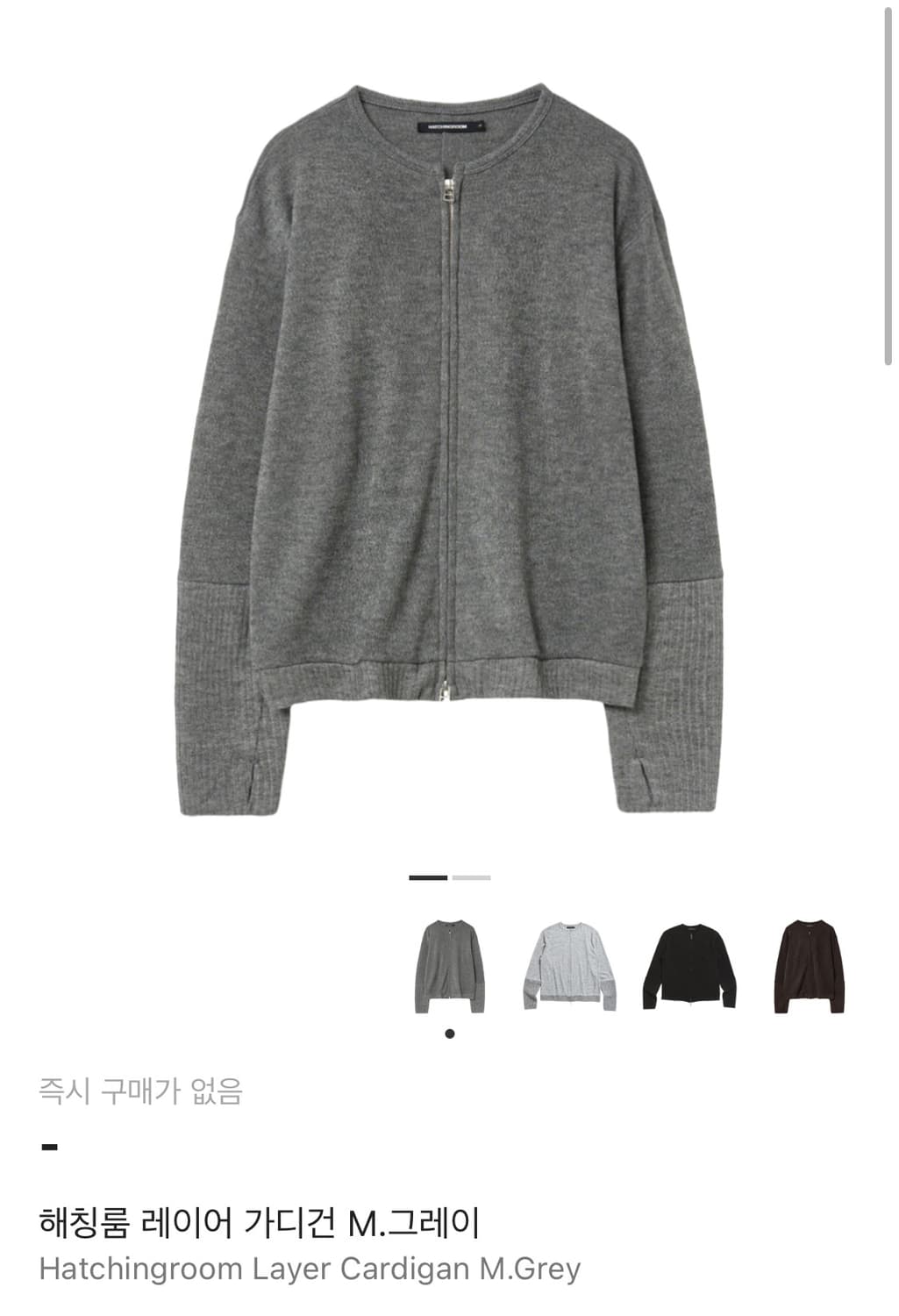899x1316 pixels.
Task: Click the dash price placeholder
Action: click(x=48, y=1147)
